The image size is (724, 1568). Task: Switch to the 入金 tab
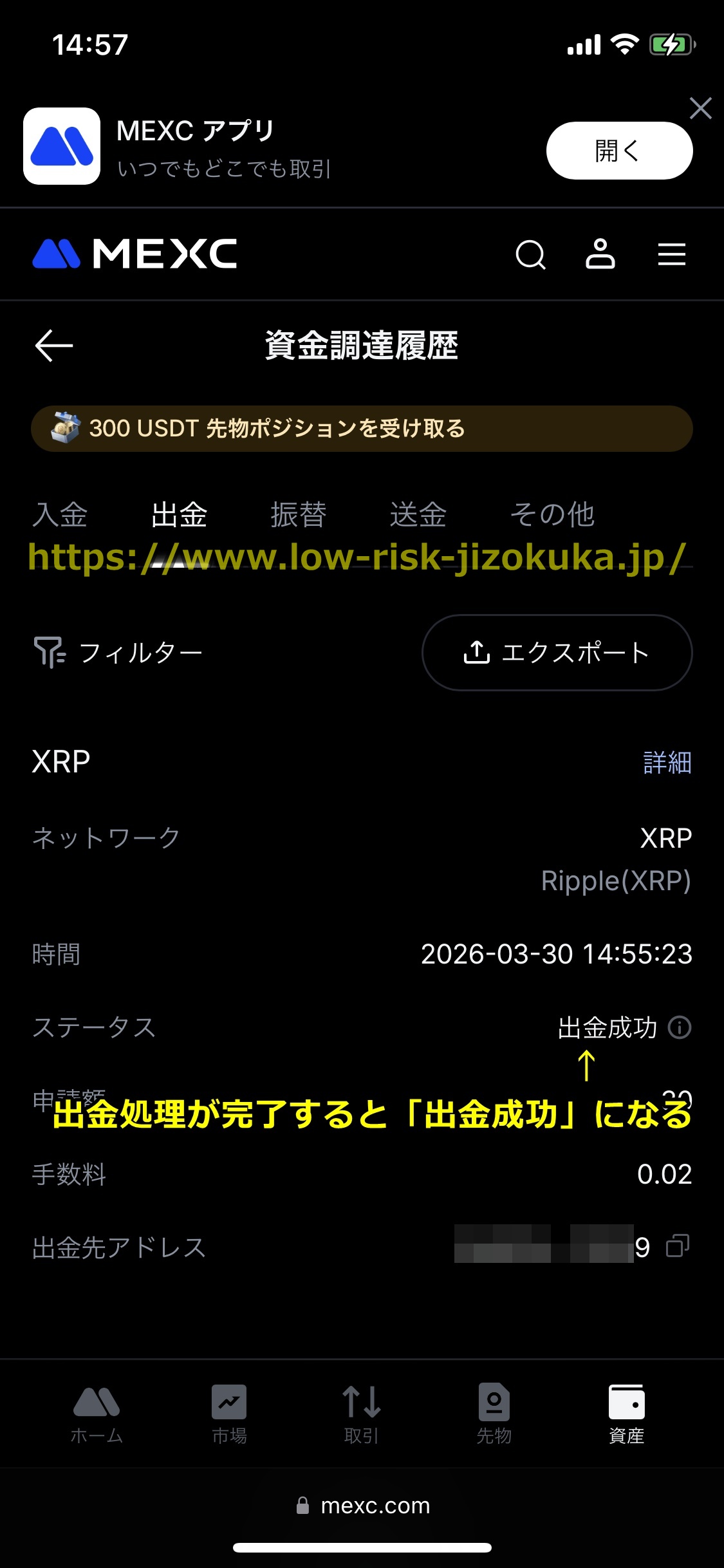(x=60, y=515)
